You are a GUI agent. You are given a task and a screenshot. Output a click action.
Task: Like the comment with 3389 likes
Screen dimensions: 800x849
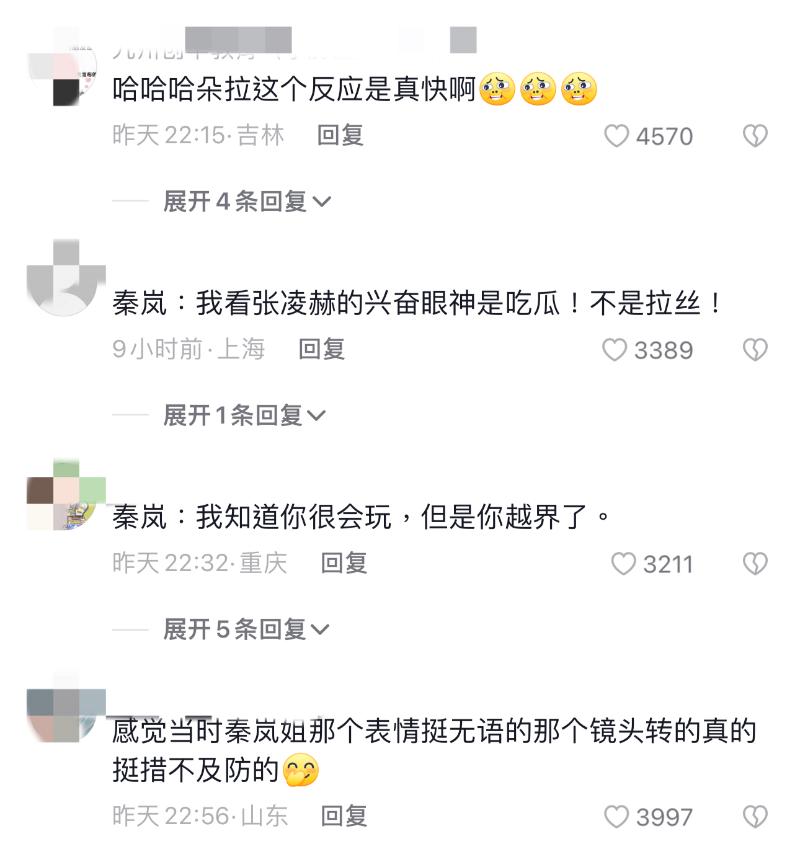[614, 350]
